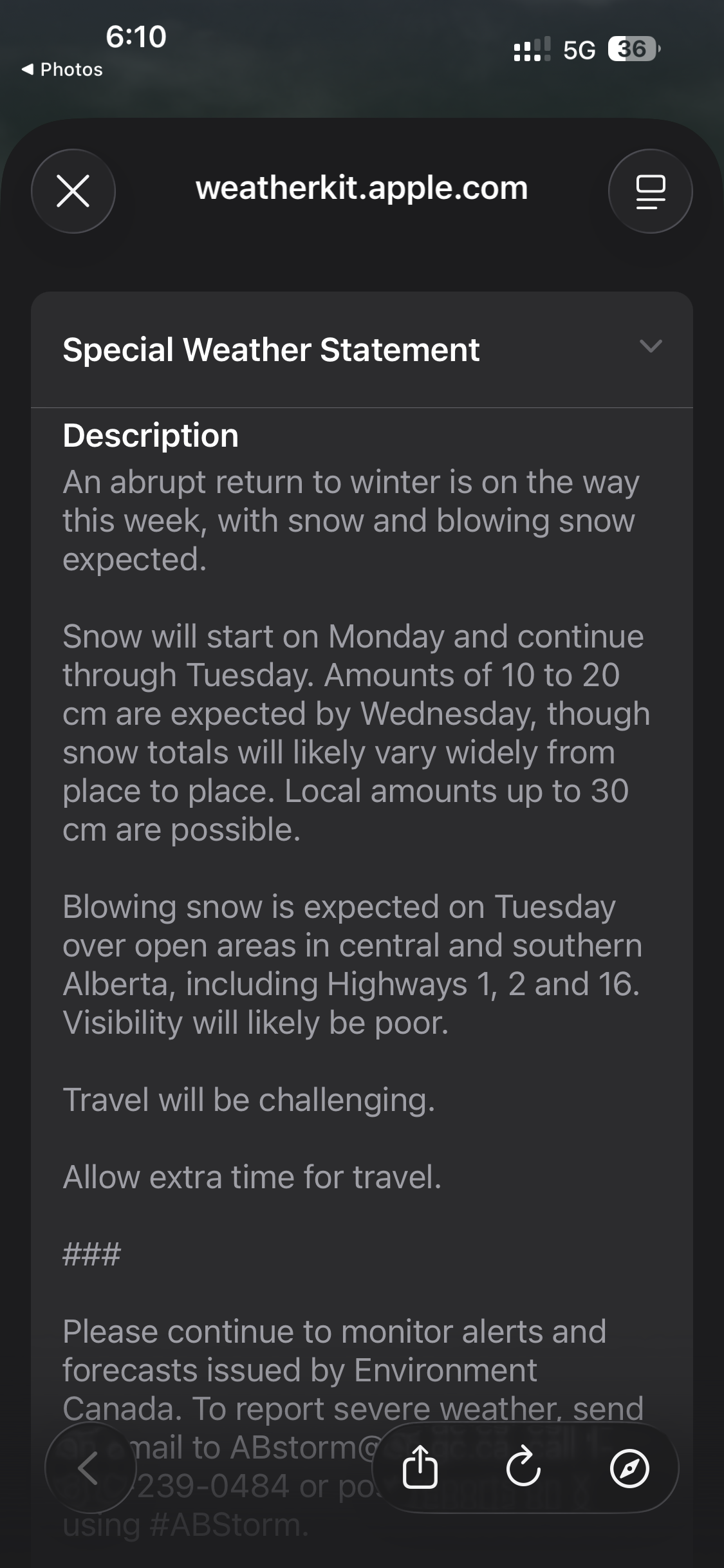Open the page in Safari
724x1568 pixels.
pos(629,1468)
